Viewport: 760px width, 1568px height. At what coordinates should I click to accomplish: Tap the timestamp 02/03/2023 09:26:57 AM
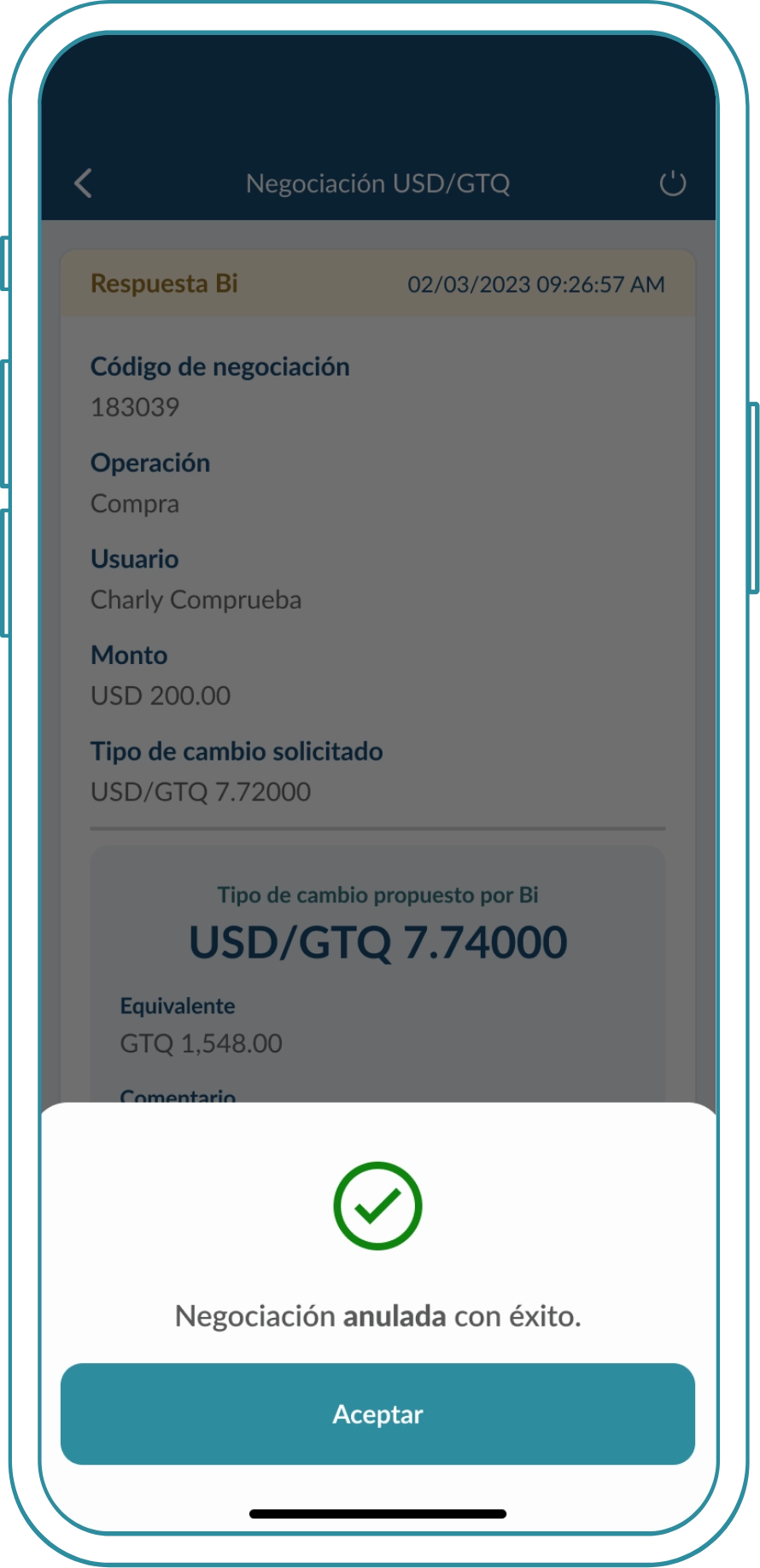(535, 284)
